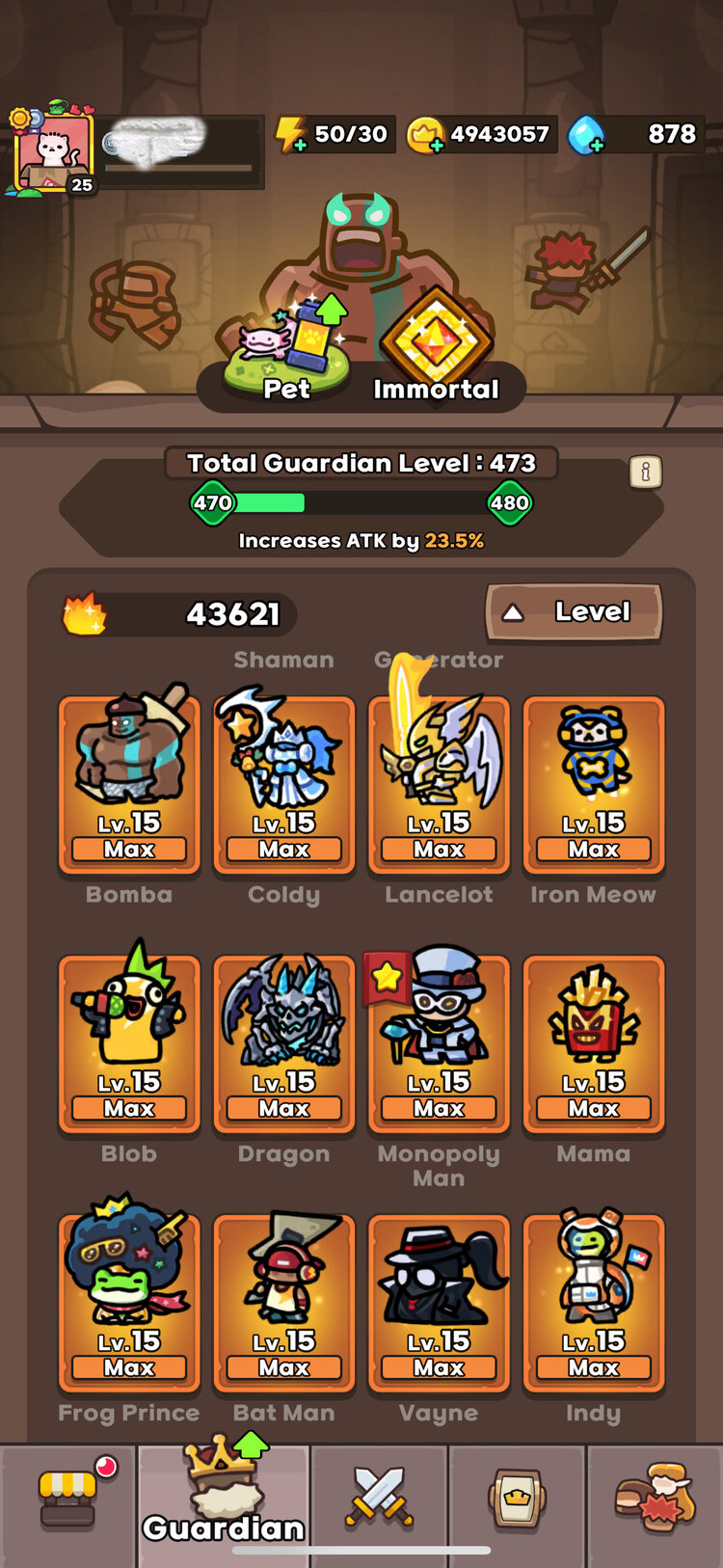Select the Vayne guardian
The image size is (723, 1568).
[439, 1303]
